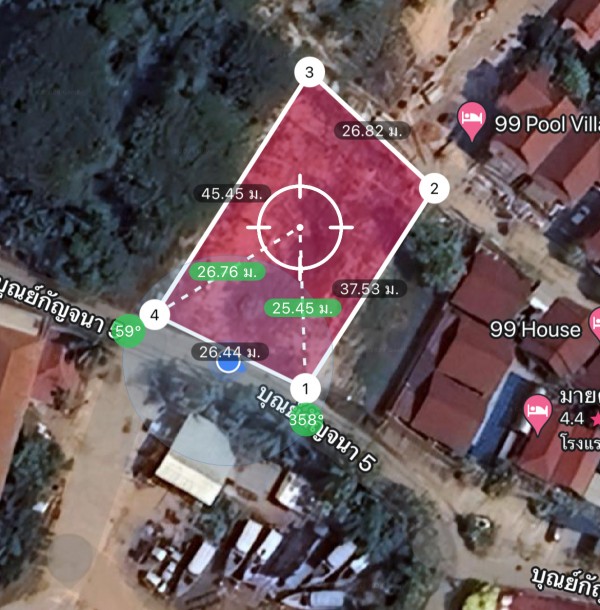
Task: Select vertex marker 4 of the polygon
Action: coord(153,314)
